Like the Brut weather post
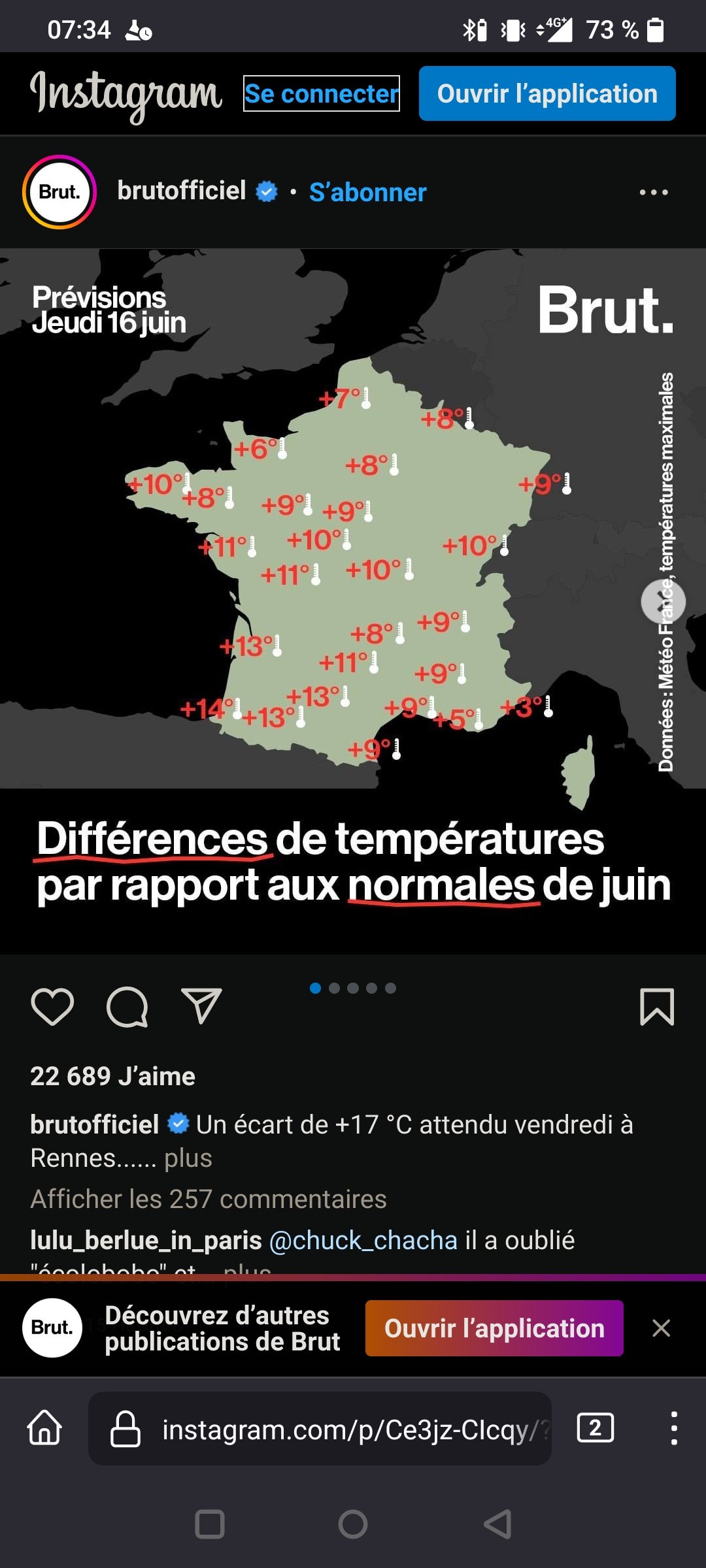The width and height of the screenshot is (706, 1568). click(52, 1006)
